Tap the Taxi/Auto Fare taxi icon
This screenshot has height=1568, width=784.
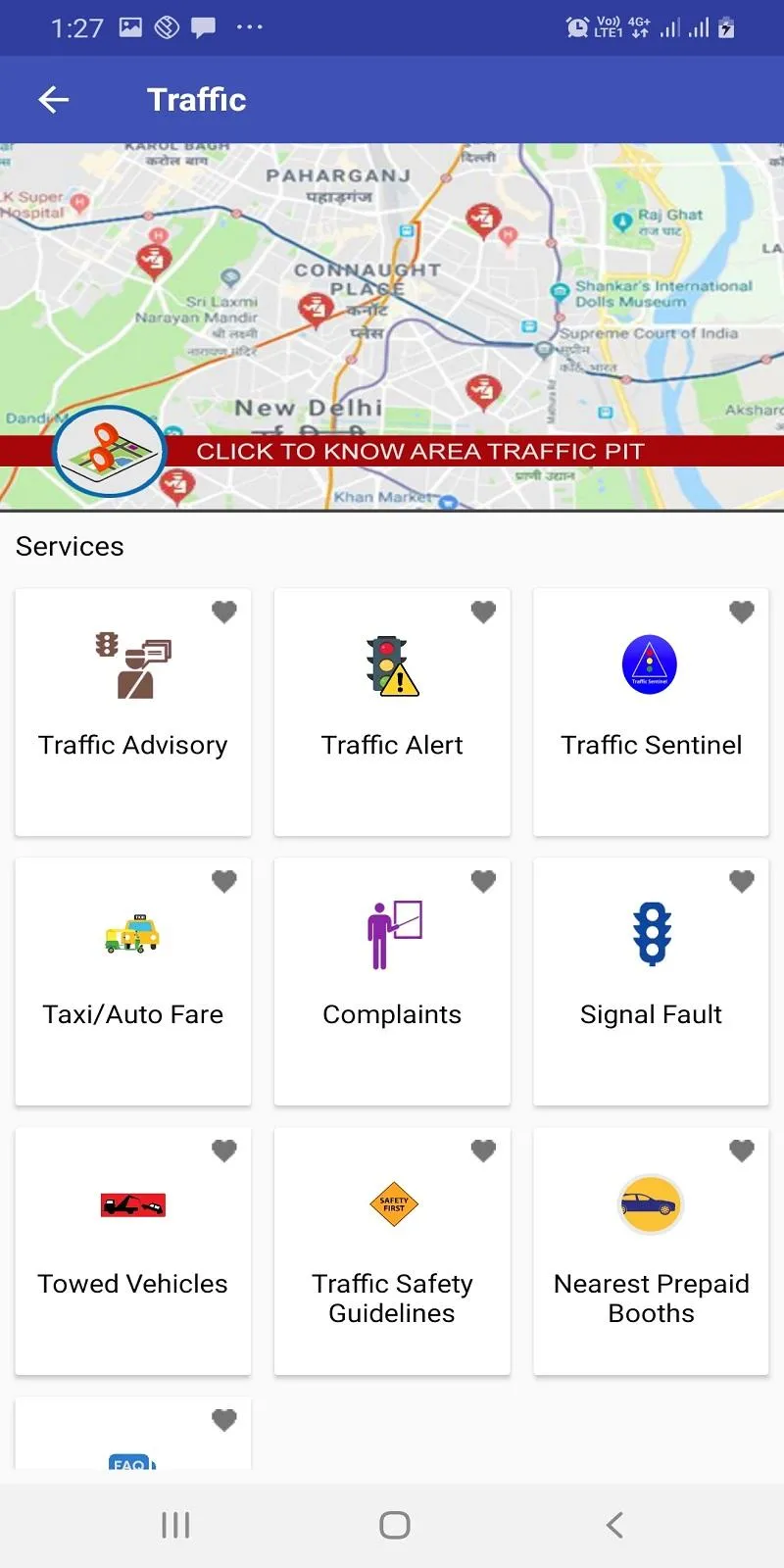132,931
